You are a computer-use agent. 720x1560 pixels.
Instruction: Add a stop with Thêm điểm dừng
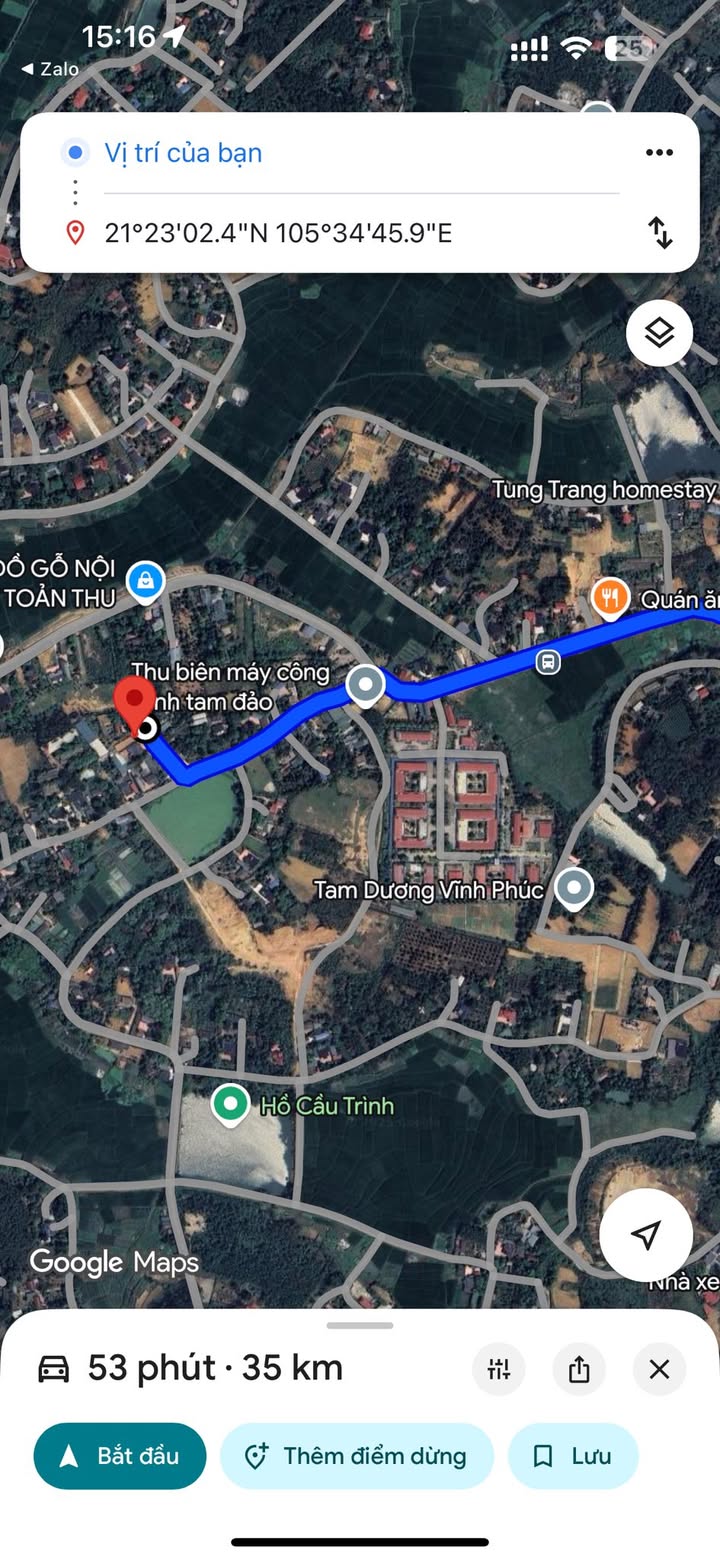pyautogui.click(x=357, y=1456)
